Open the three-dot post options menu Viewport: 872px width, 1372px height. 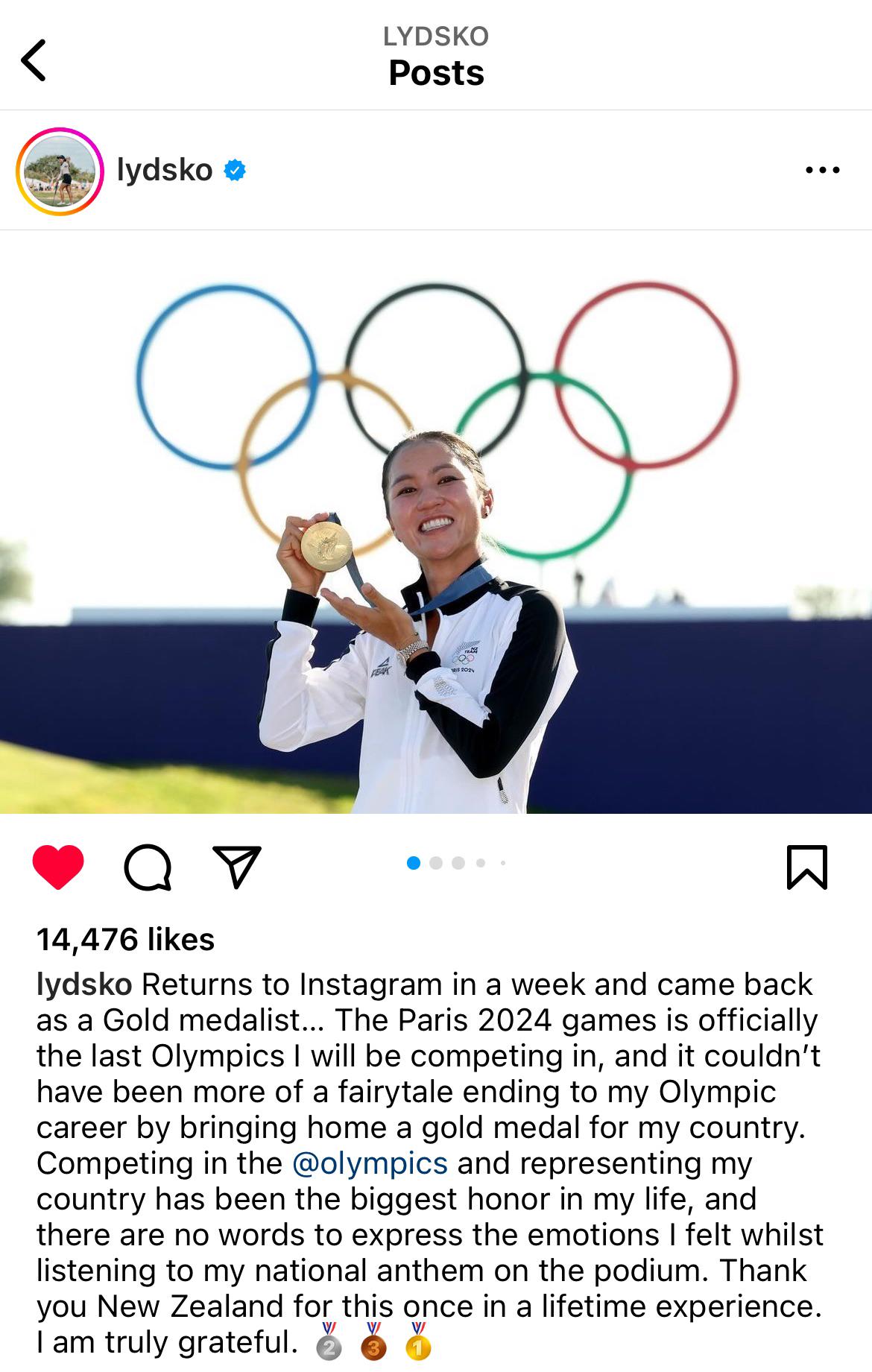(822, 171)
